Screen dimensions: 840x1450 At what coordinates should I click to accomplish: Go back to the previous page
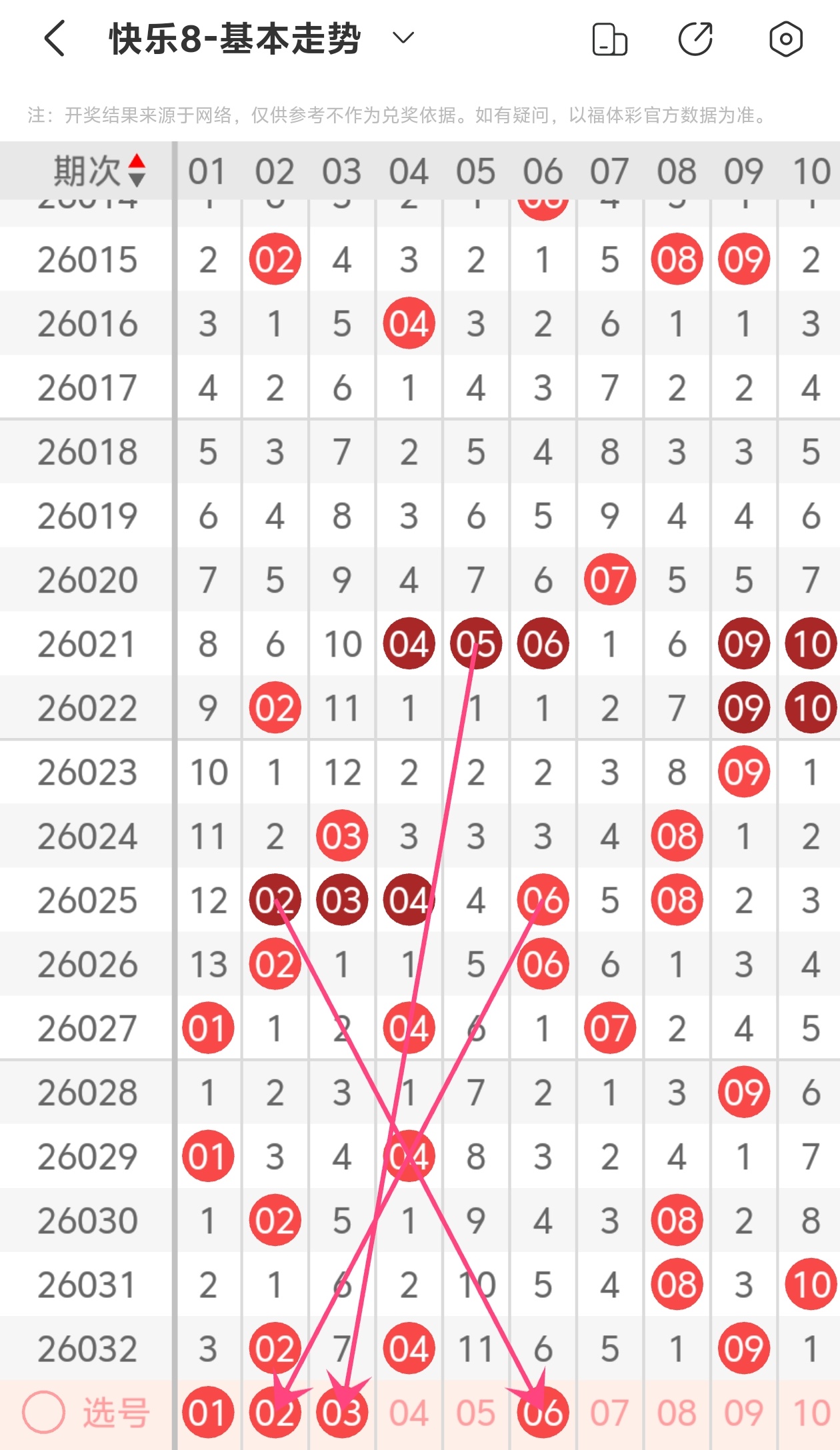55,39
